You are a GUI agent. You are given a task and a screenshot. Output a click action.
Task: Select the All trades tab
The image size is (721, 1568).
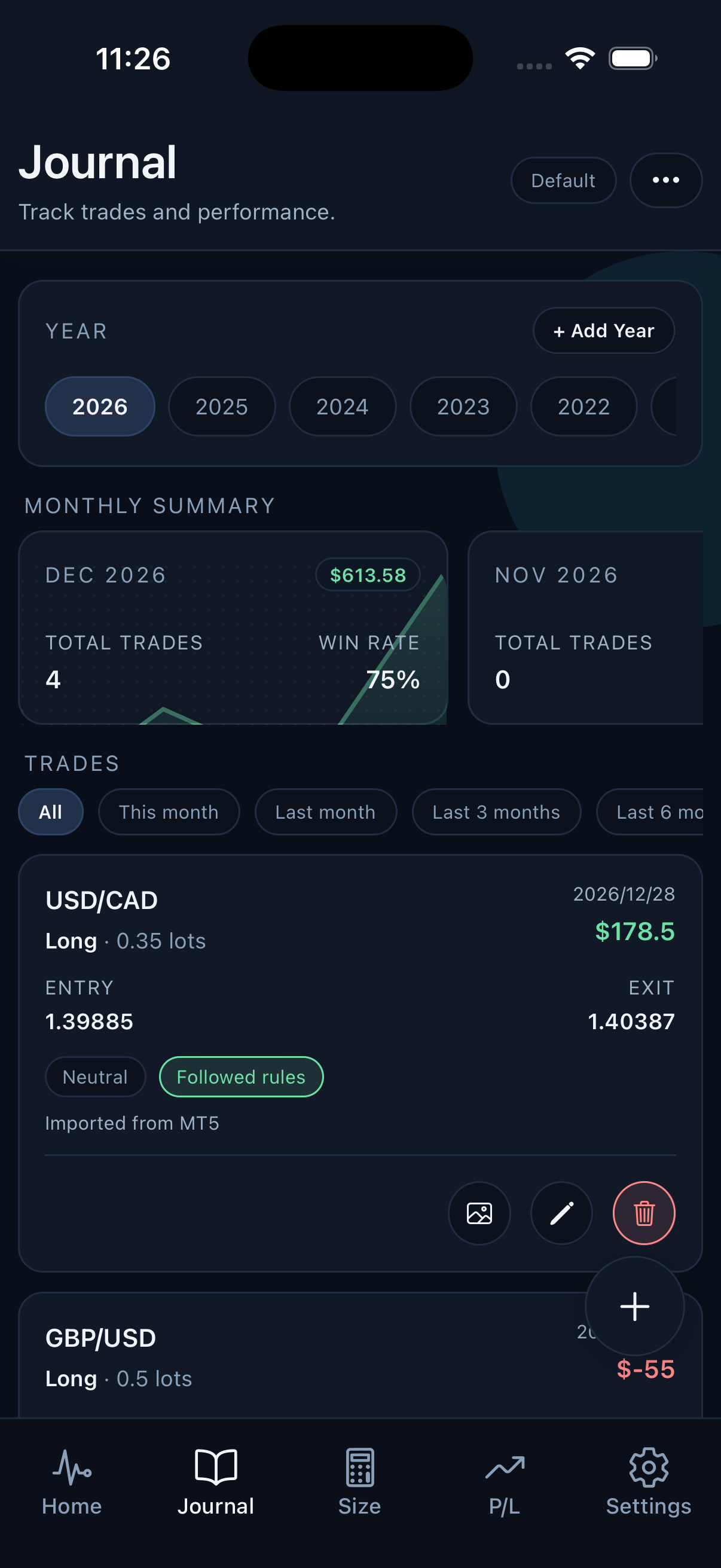pyautogui.click(x=50, y=812)
